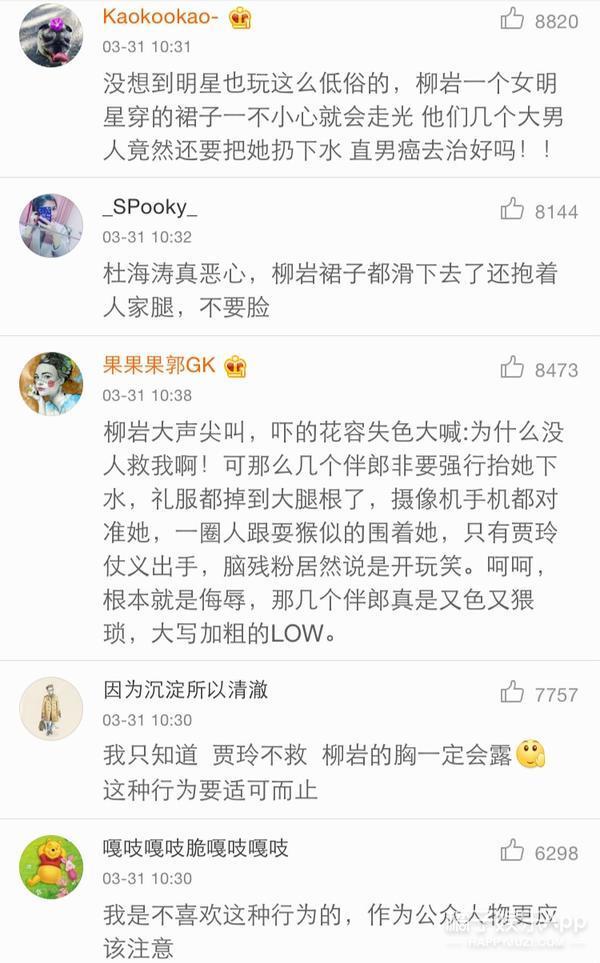600x963 pixels.
Task: View _SPooky_'s avatar profile
Action: tap(50, 225)
